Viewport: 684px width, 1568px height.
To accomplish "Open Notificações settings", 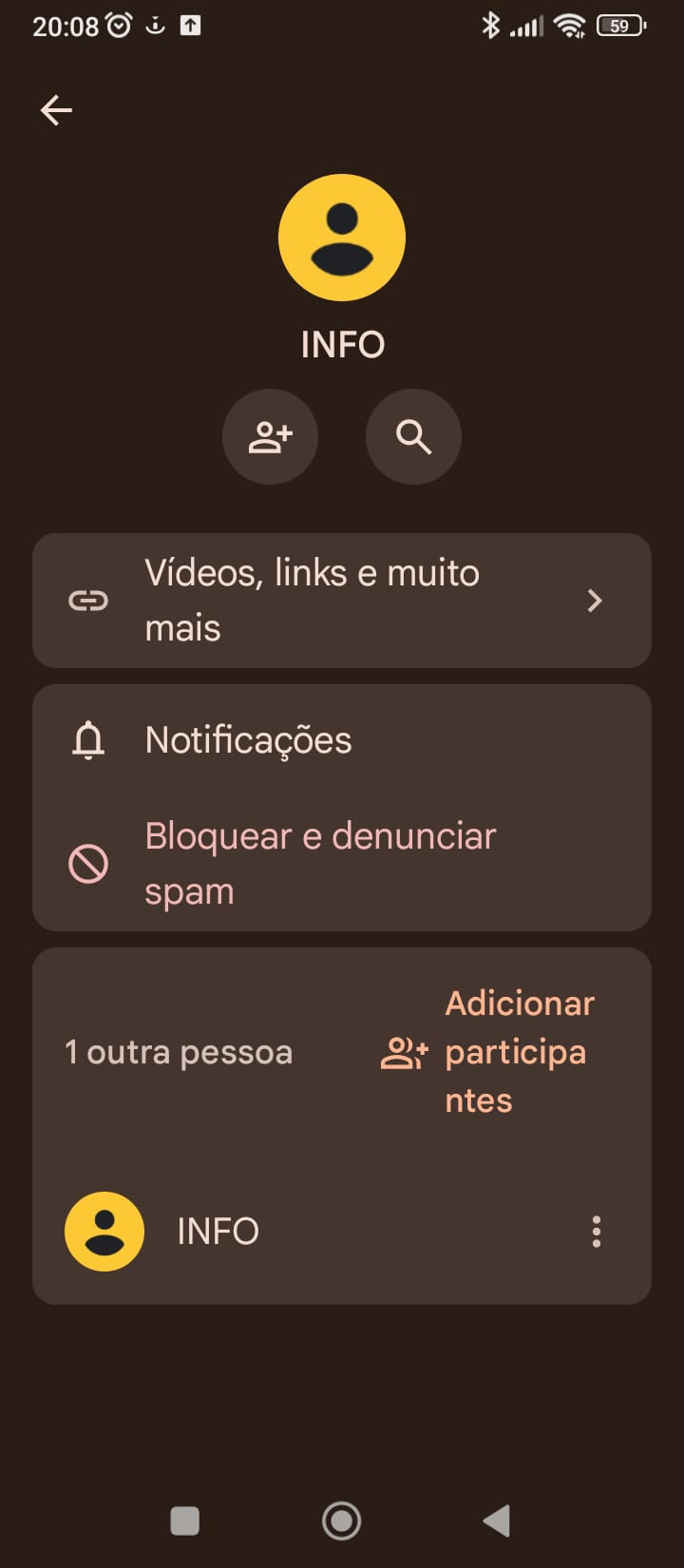I will pos(248,740).
